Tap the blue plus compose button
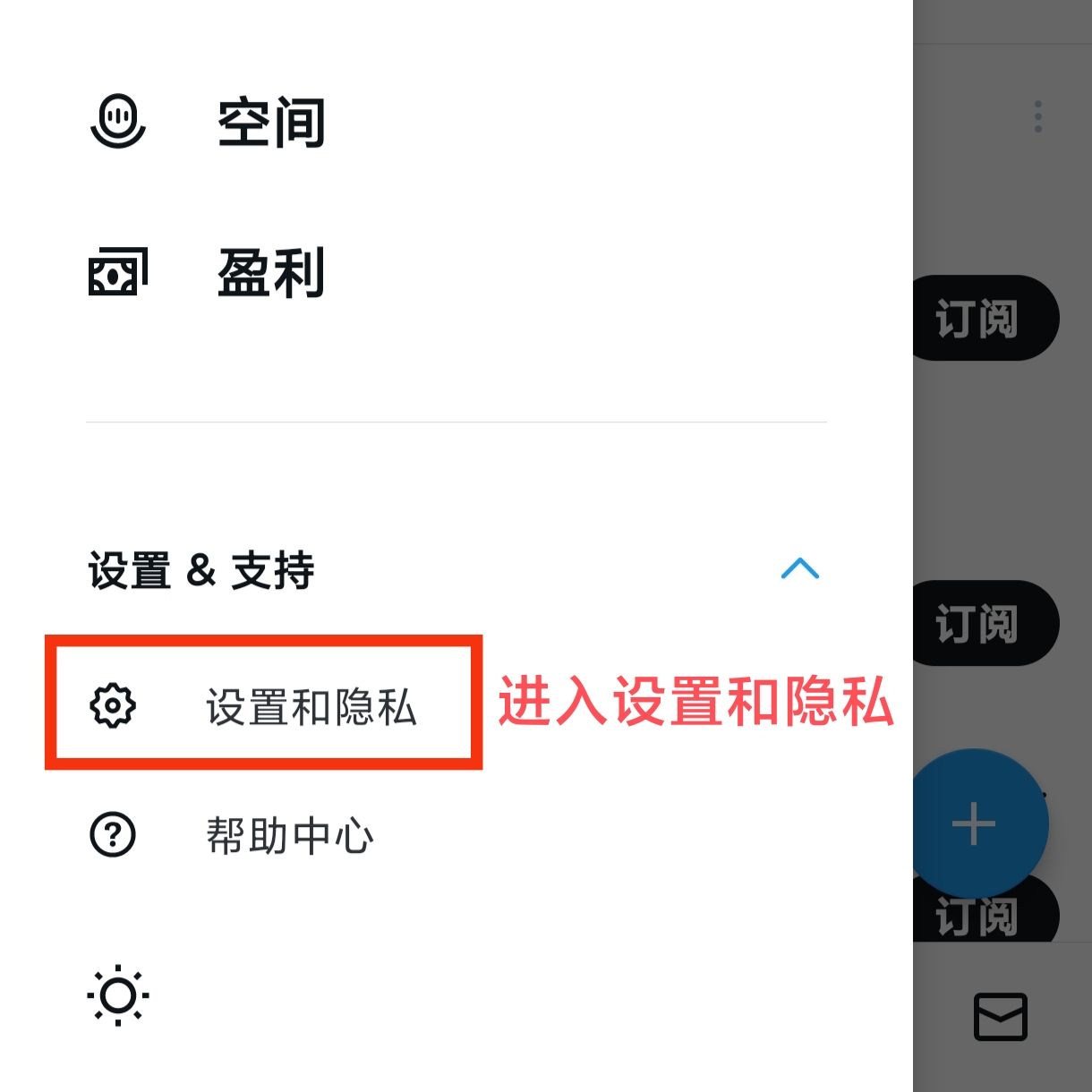Viewport: 1092px width, 1092px height. pos(976,823)
